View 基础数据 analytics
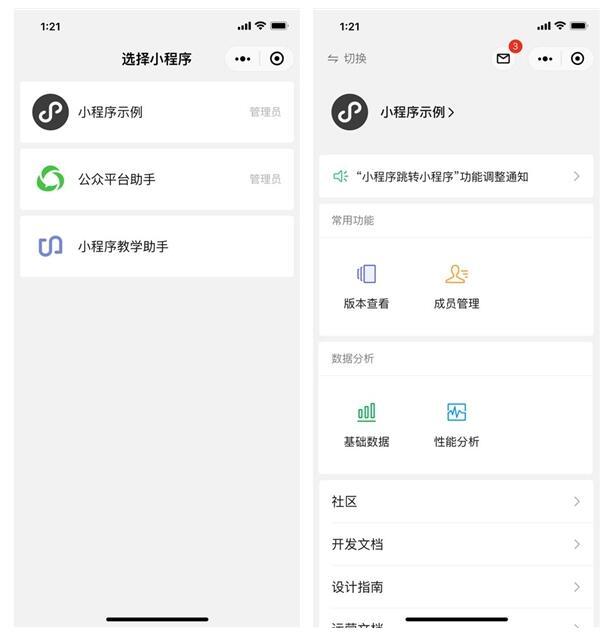The image size is (606, 633). pyautogui.click(x=366, y=423)
